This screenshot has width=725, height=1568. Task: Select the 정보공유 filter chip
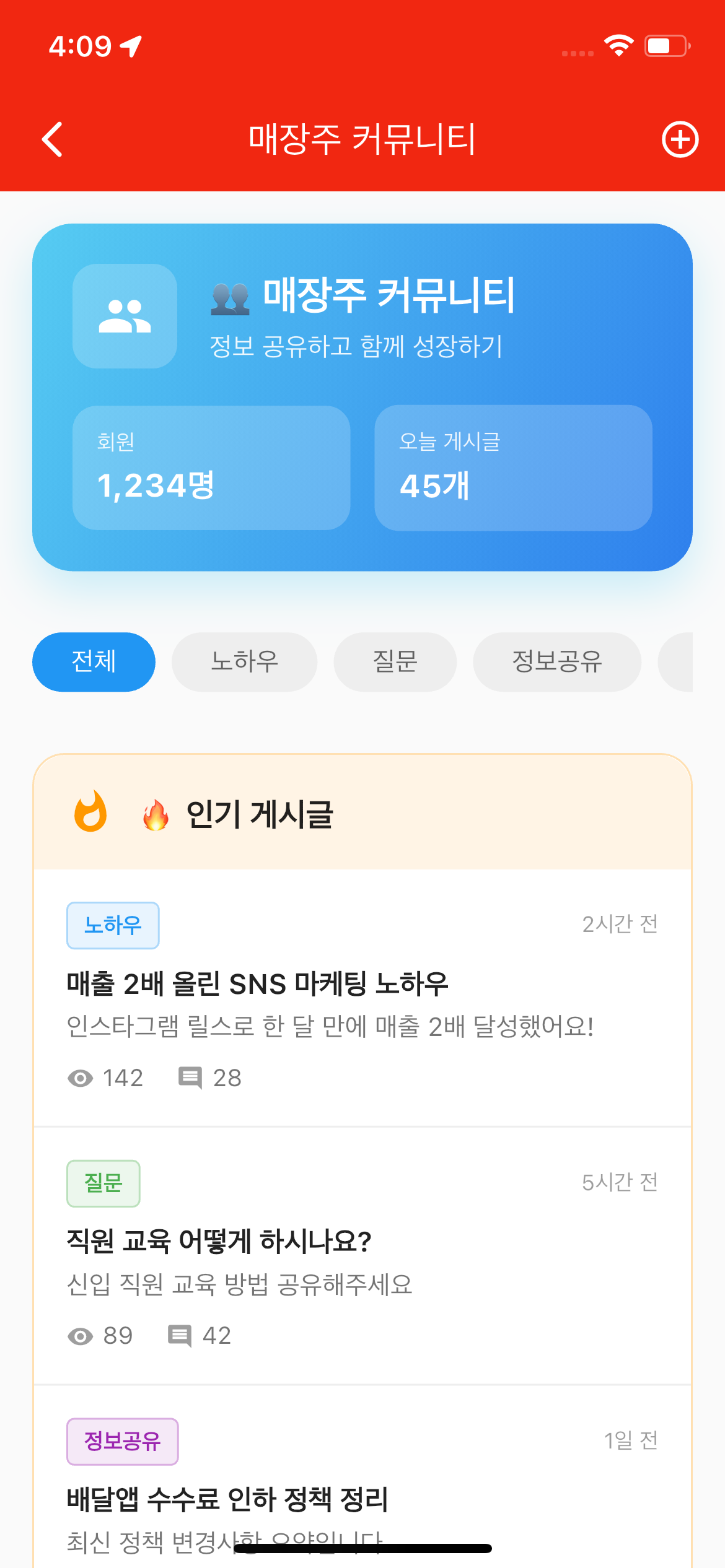tap(557, 661)
